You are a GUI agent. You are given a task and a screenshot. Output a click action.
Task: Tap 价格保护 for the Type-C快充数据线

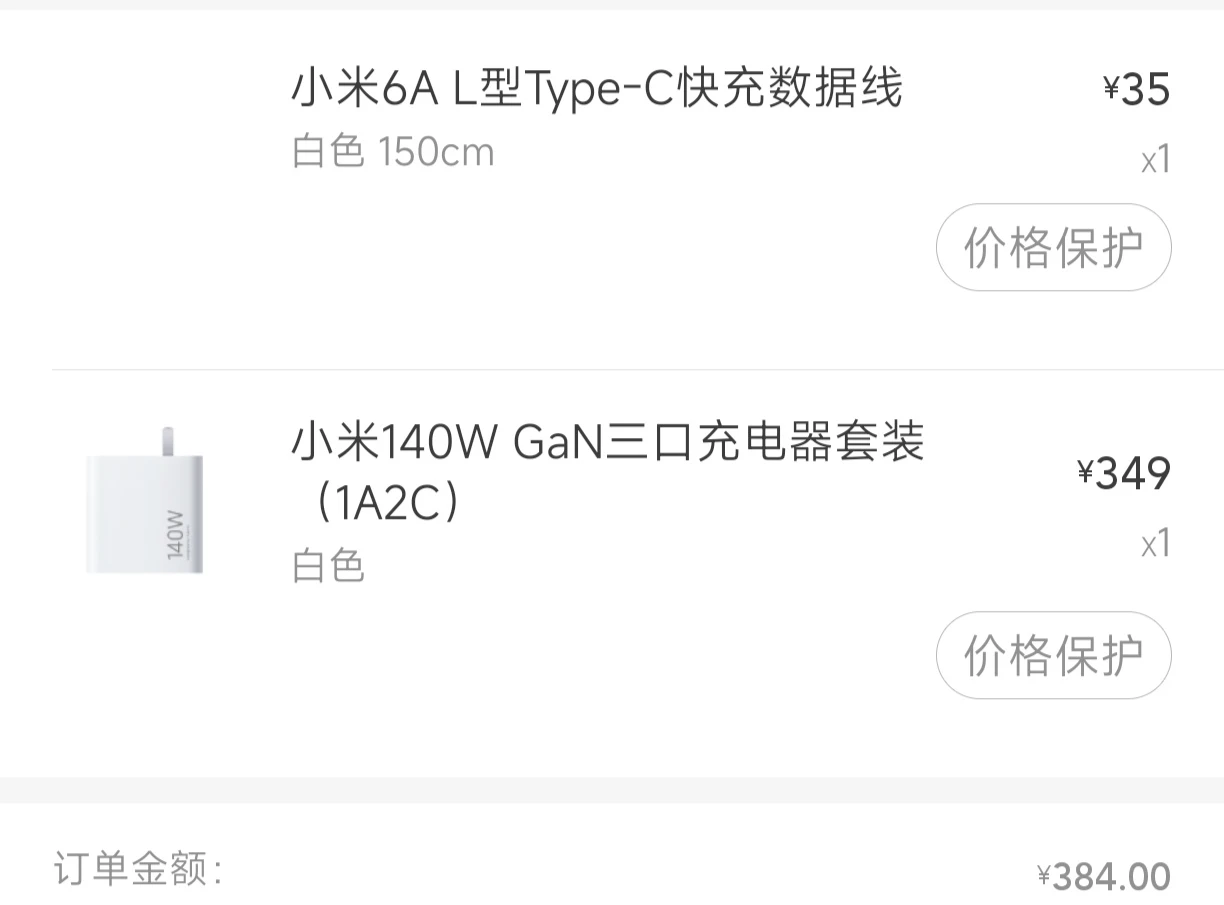[1053, 247]
